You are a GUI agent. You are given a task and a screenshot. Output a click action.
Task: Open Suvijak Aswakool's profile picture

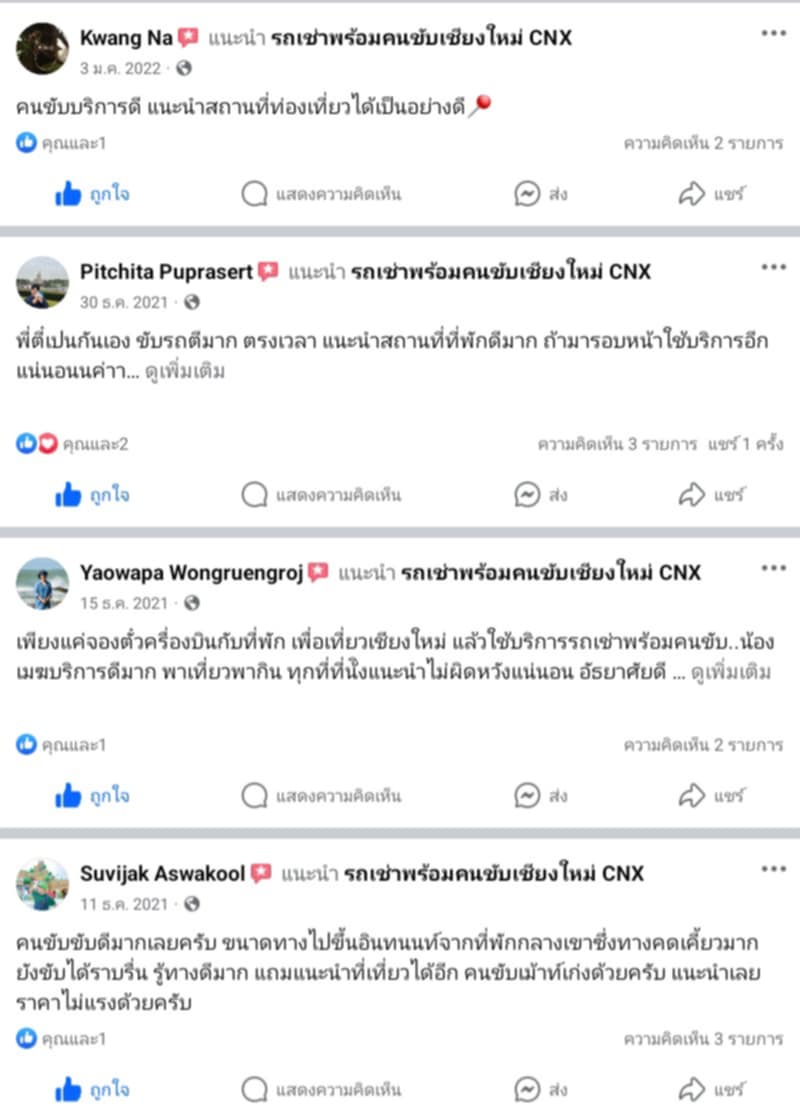tap(42, 884)
